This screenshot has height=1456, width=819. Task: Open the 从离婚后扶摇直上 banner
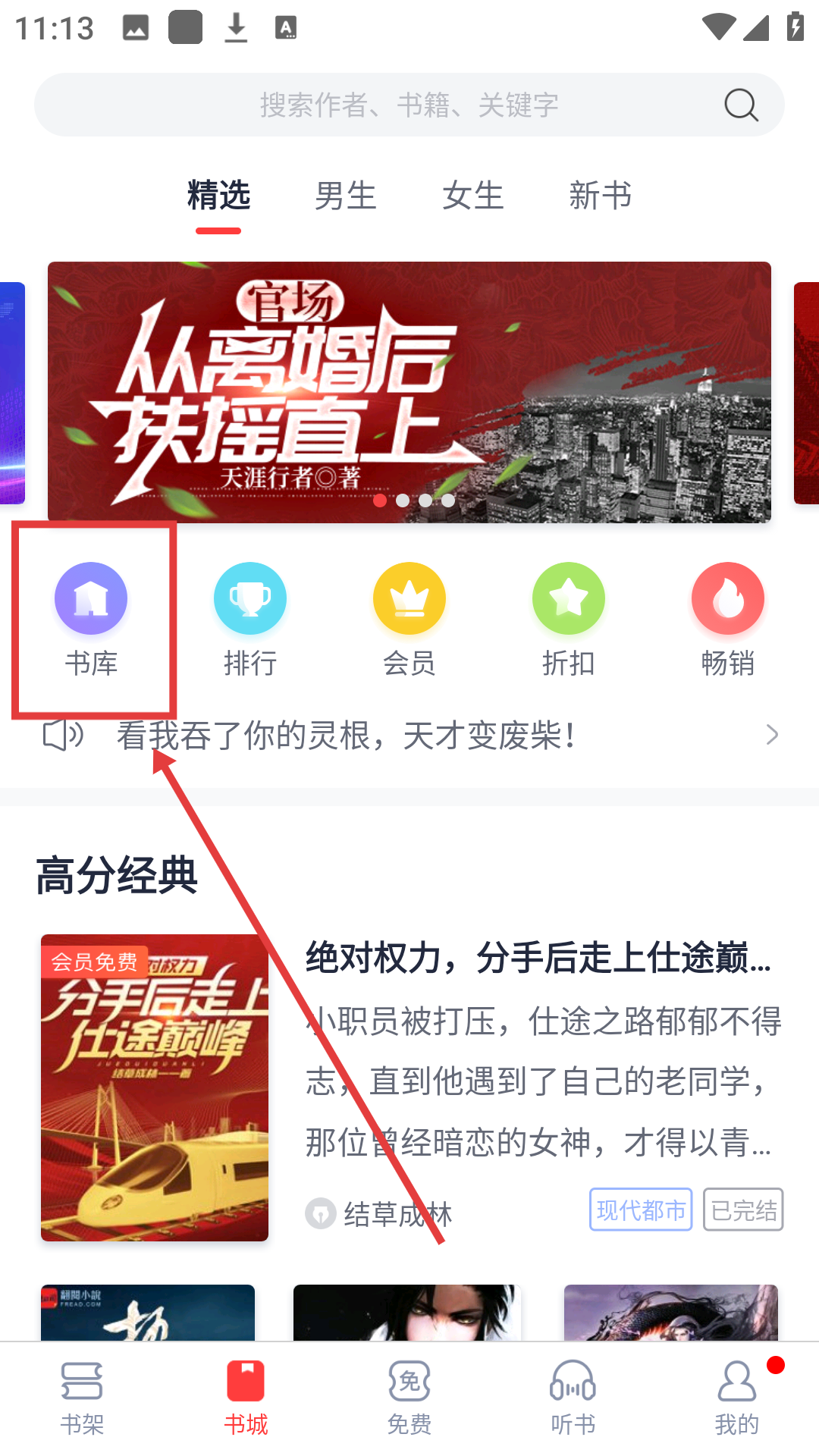click(x=409, y=391)
